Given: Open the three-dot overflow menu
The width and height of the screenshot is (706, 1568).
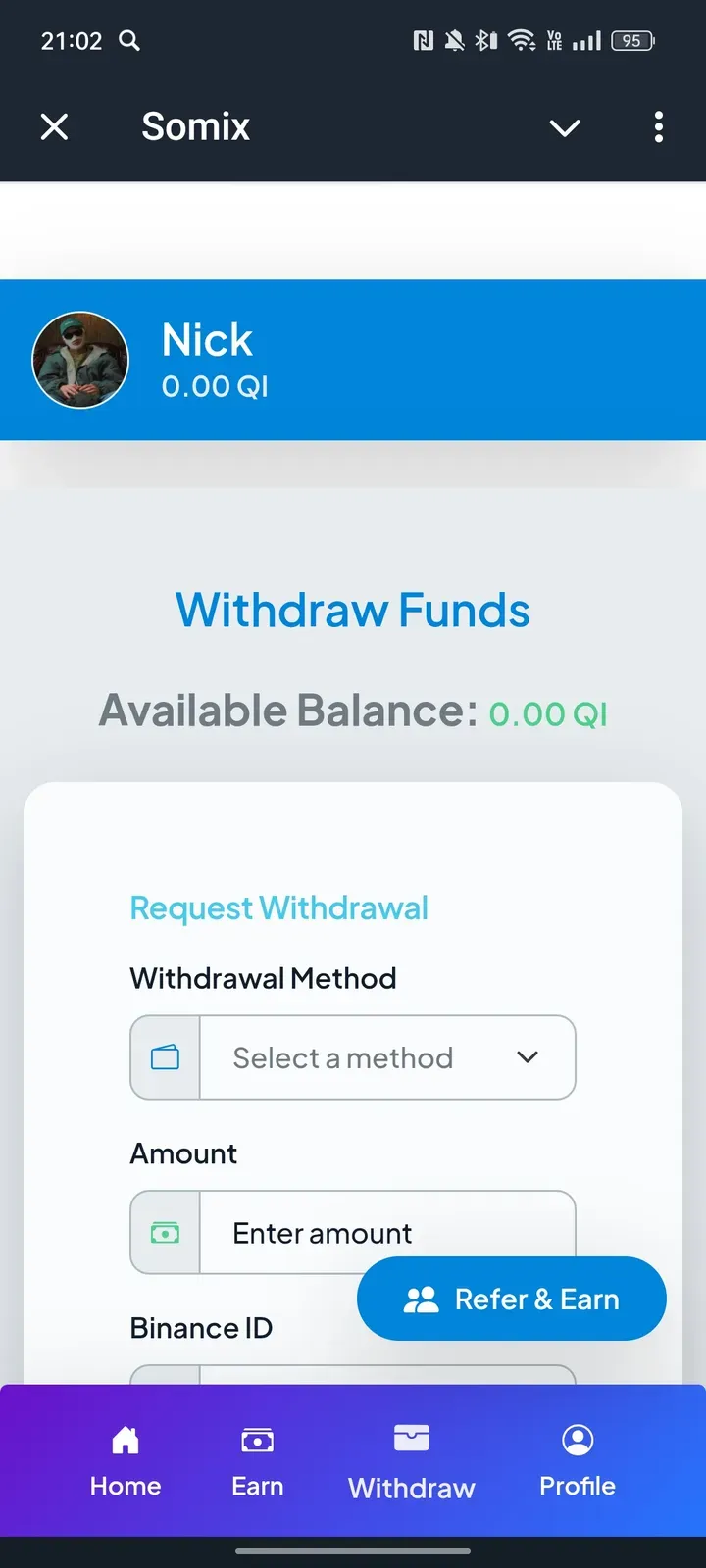Looking at the screenshot, I should 658,127.
